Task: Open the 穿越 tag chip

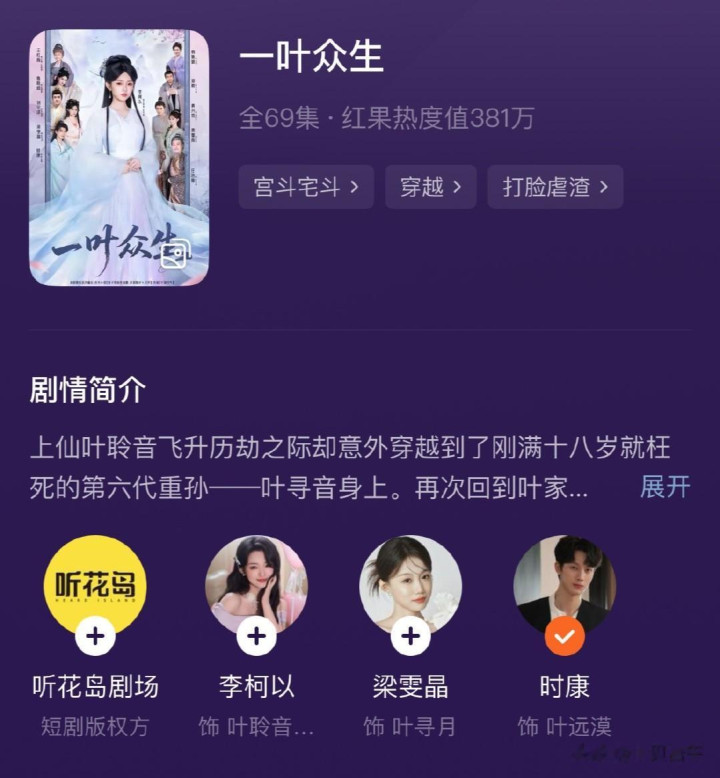Action: tap(430, 187)
